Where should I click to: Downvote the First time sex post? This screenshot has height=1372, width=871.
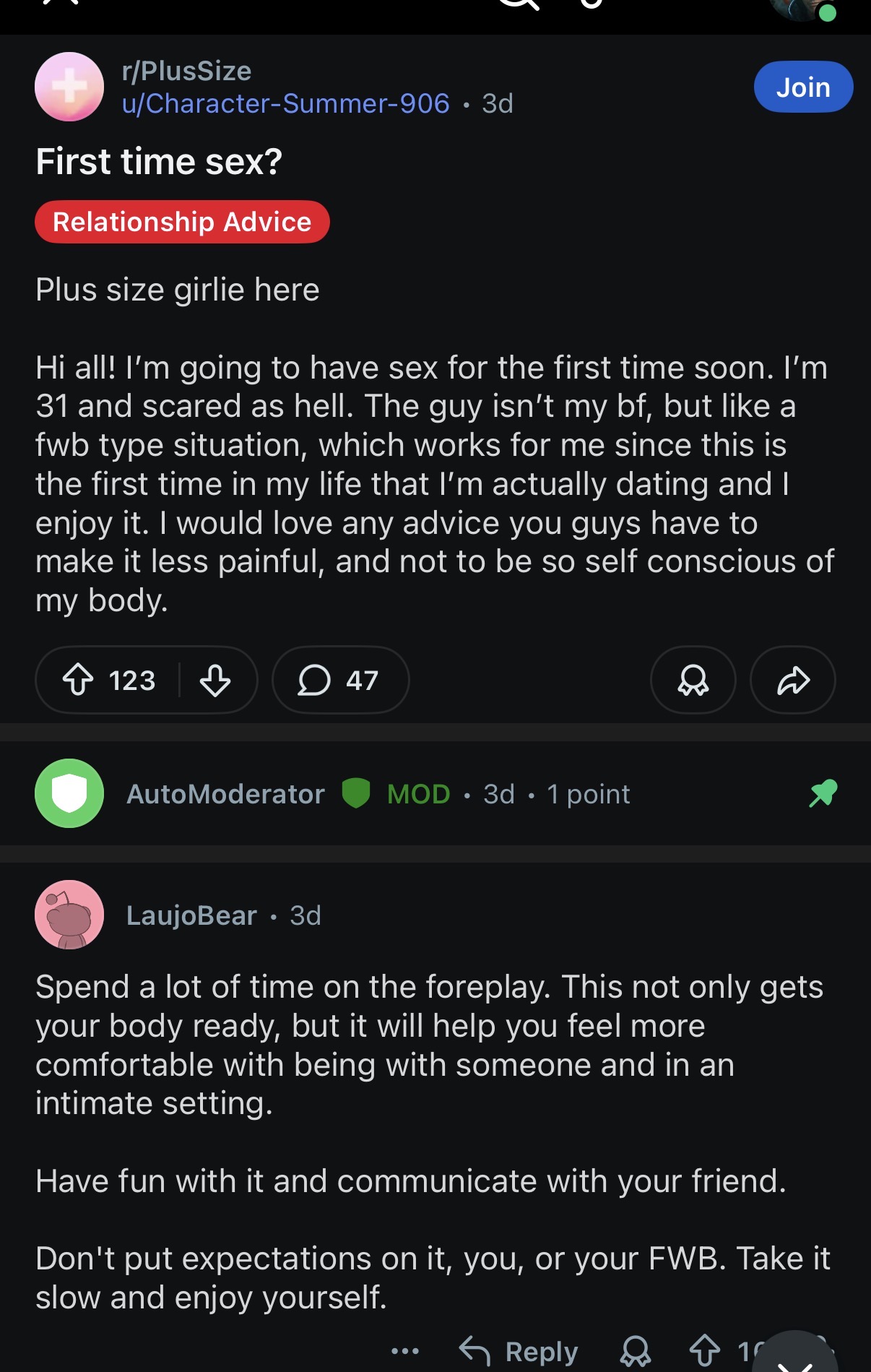215,680
